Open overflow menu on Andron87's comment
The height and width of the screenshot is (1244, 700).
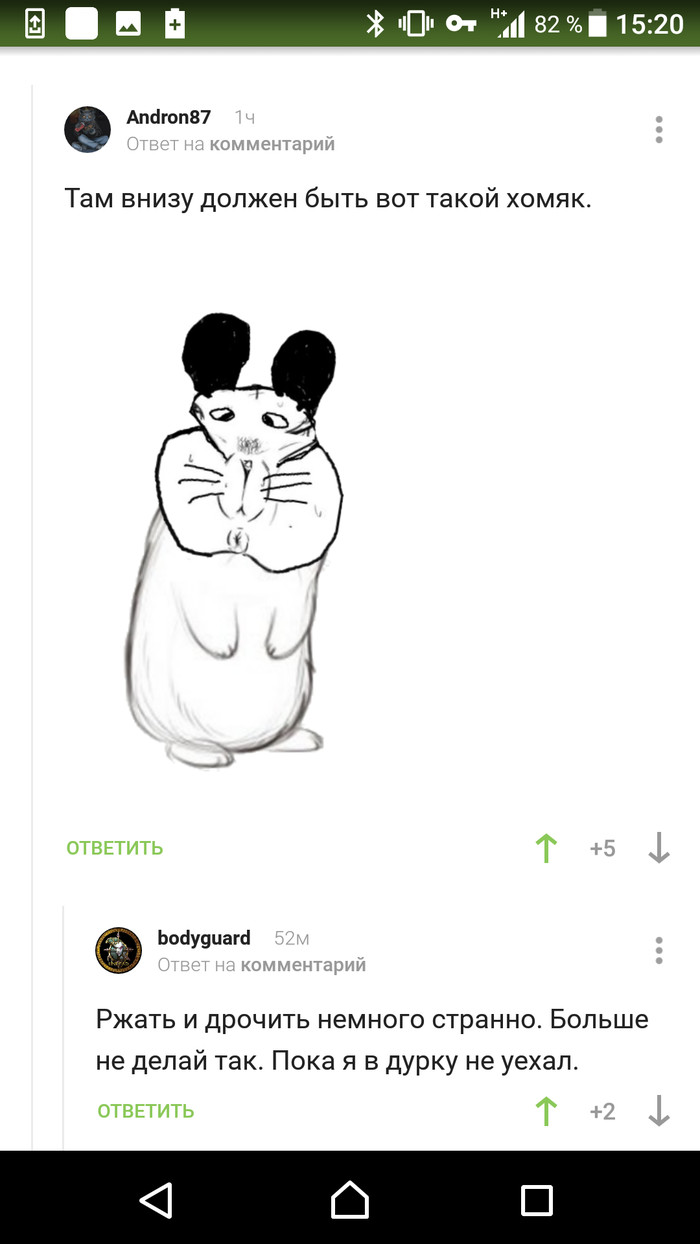(x=659, y=130)
